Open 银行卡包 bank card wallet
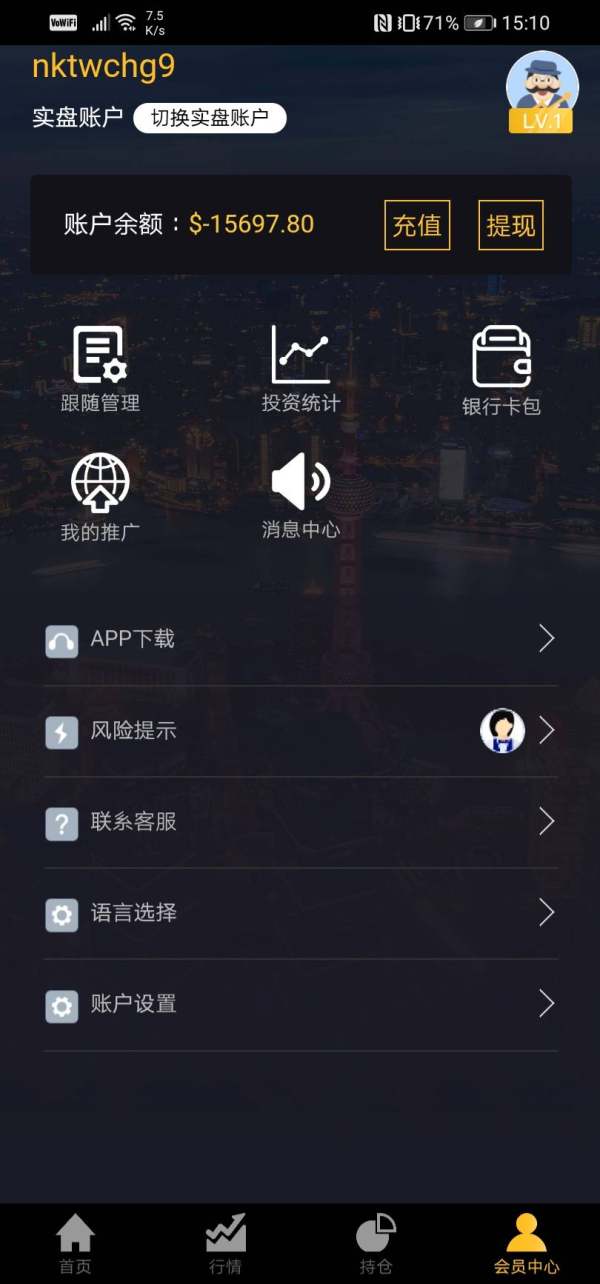This screenshot has width=600, height=1284. pos(501,370)
